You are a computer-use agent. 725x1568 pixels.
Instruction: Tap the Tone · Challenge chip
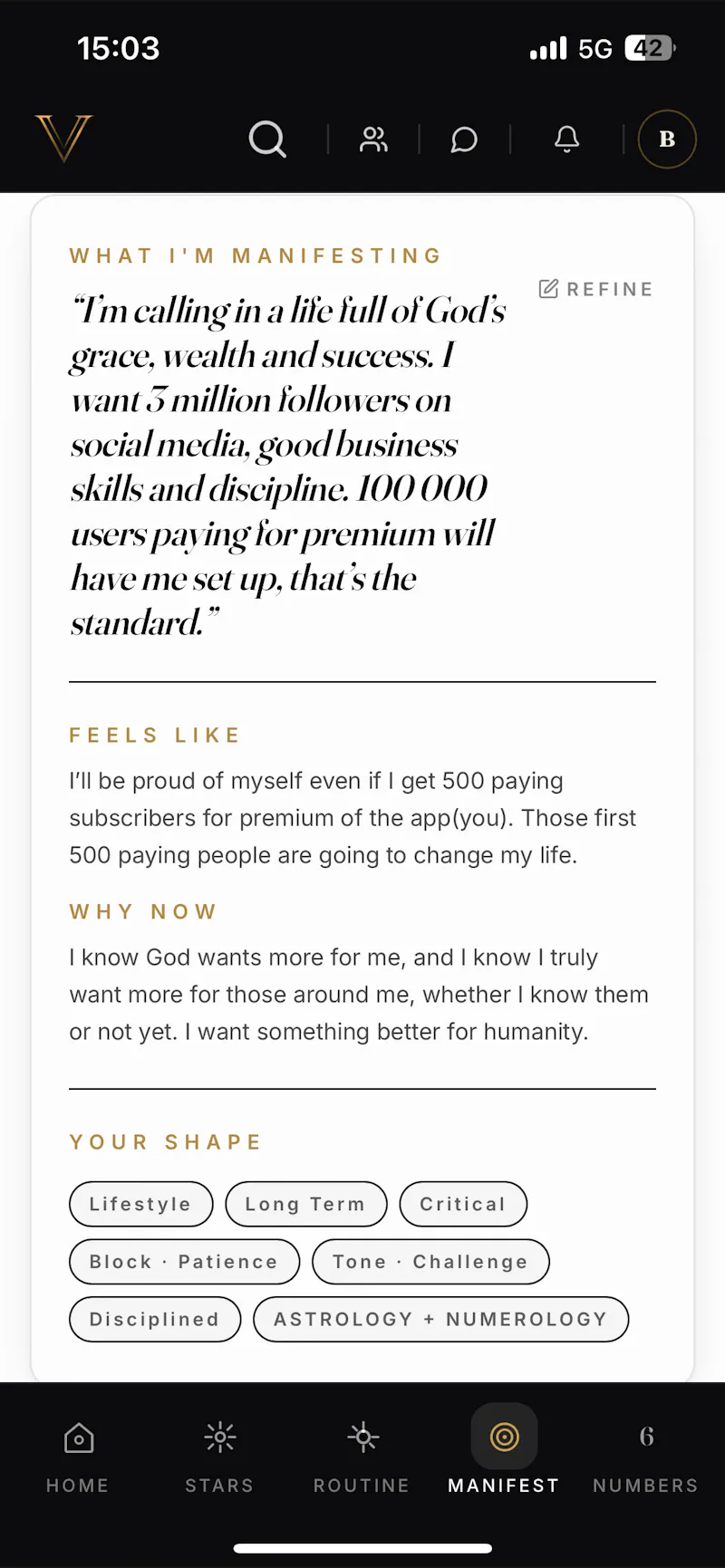pos(430,1262)
